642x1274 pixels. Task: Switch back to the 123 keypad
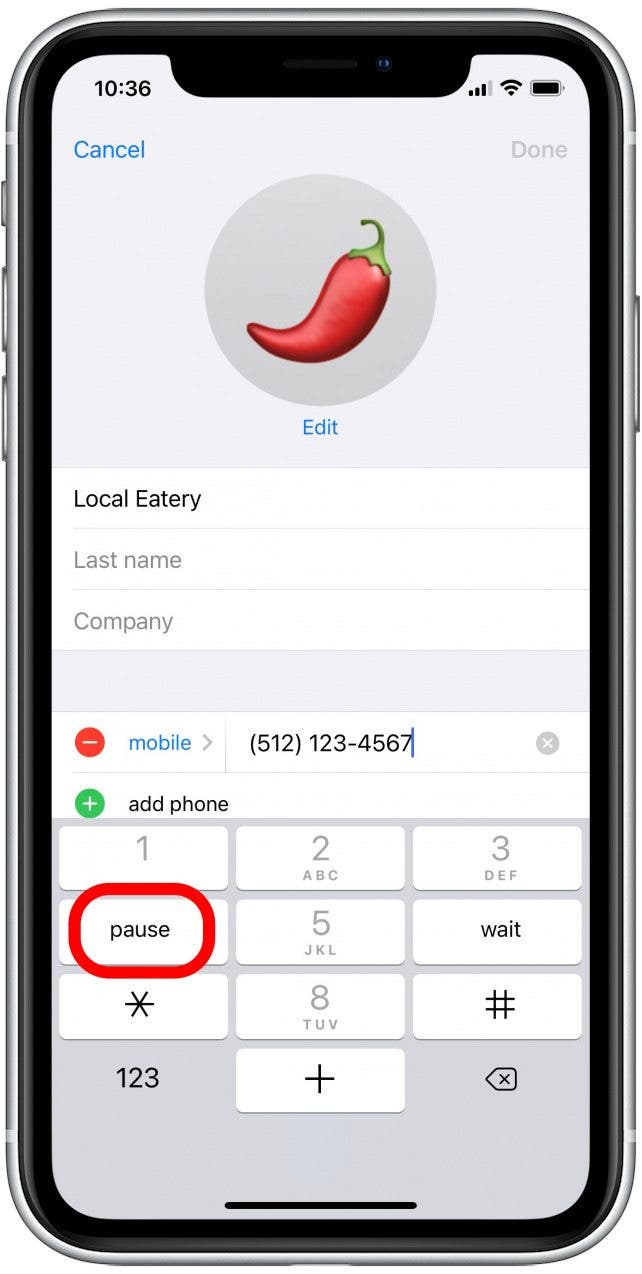click(138, 1078)
